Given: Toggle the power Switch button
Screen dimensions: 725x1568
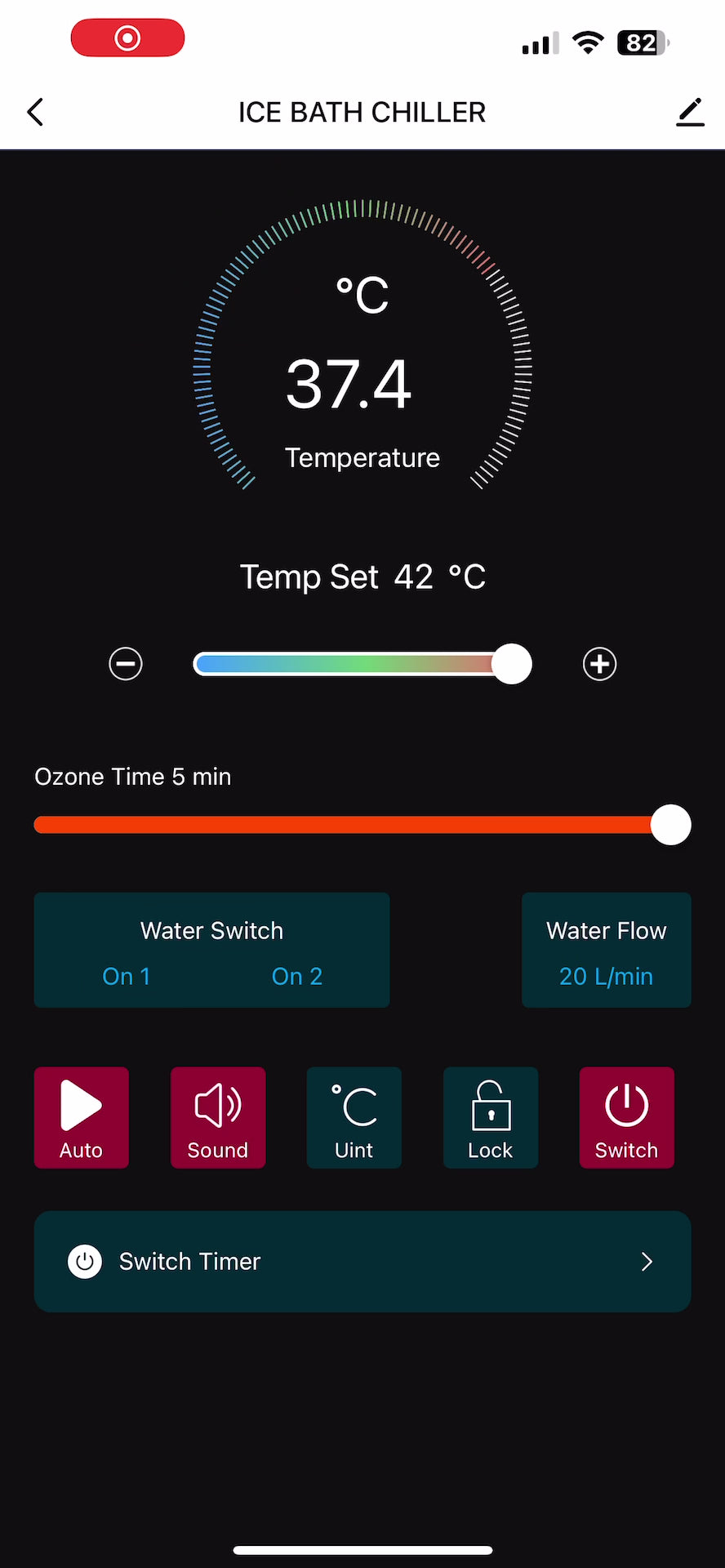Looking at the screenshot, I should [x=626, y=1117].
